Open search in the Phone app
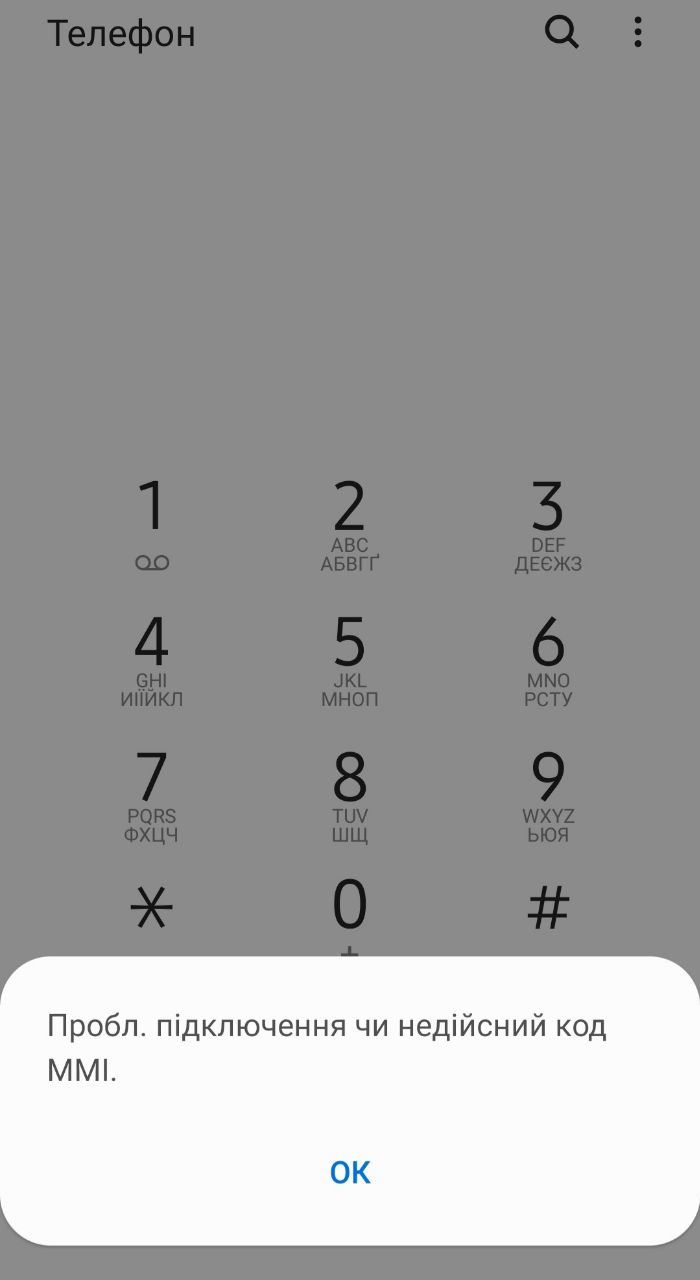Screen dimensions: 700x1280 coord(561,33)
